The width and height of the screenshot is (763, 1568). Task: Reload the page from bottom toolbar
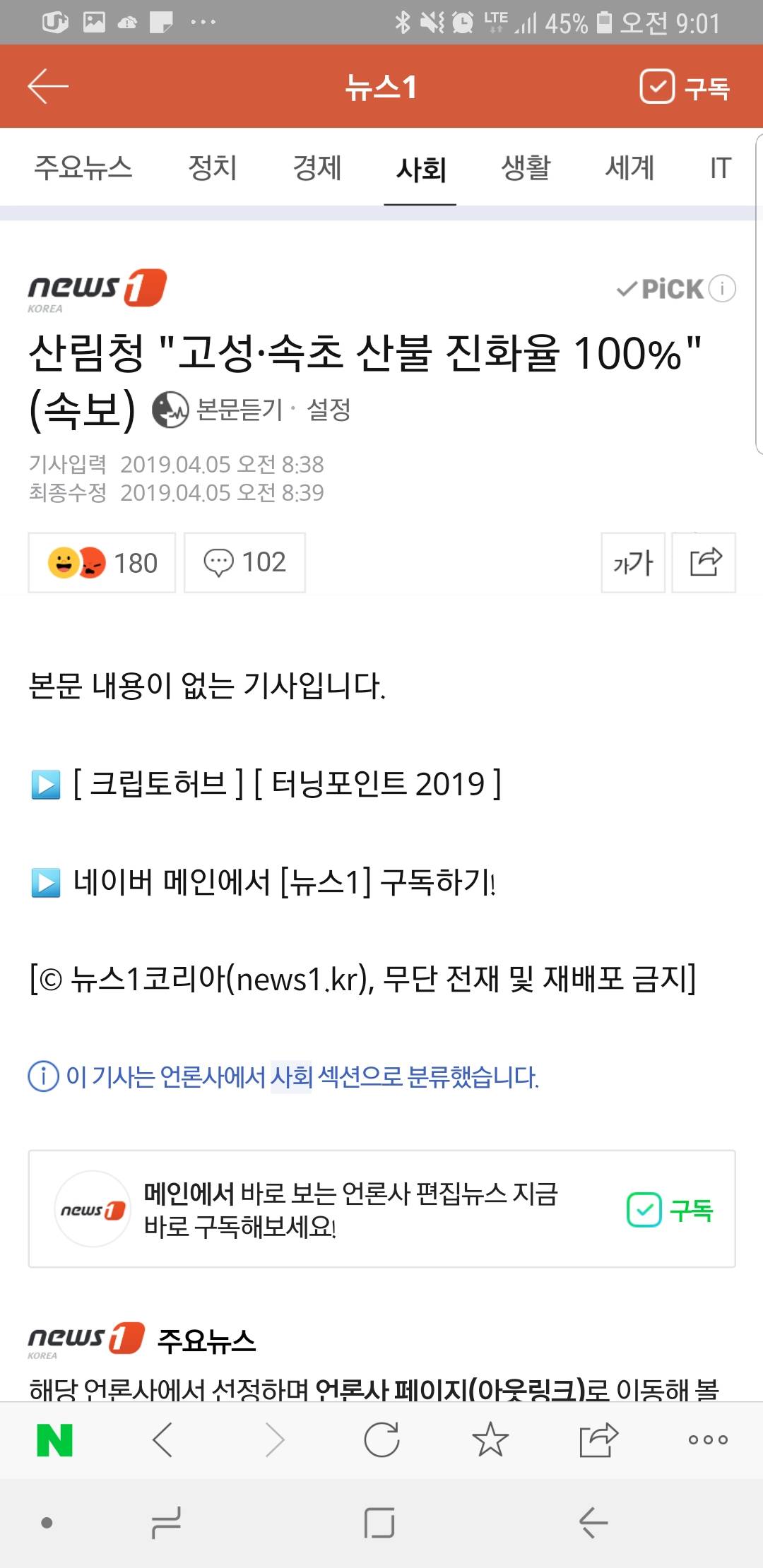tap(381, 1440)
